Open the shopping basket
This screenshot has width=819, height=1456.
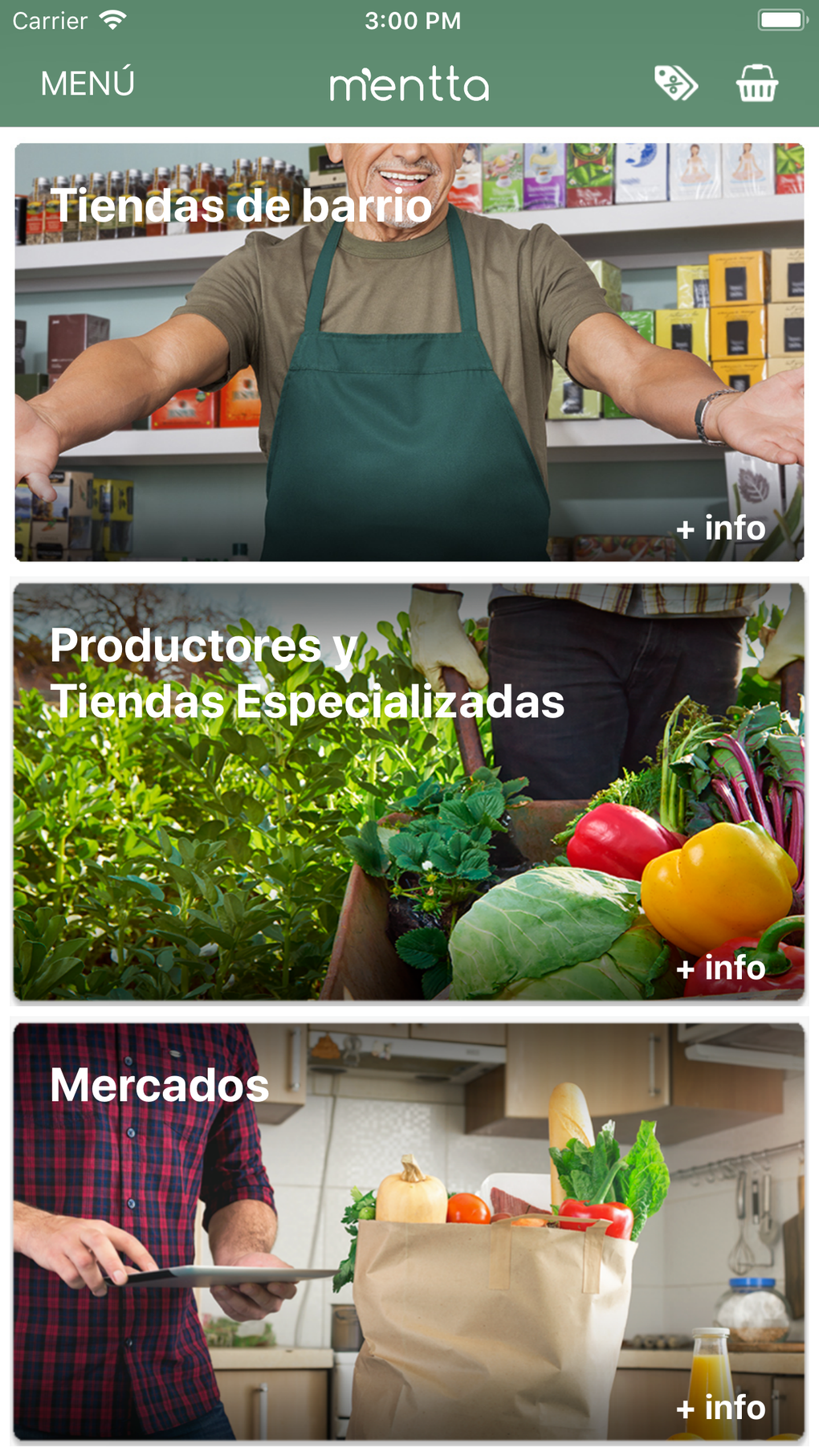[756, 83]
